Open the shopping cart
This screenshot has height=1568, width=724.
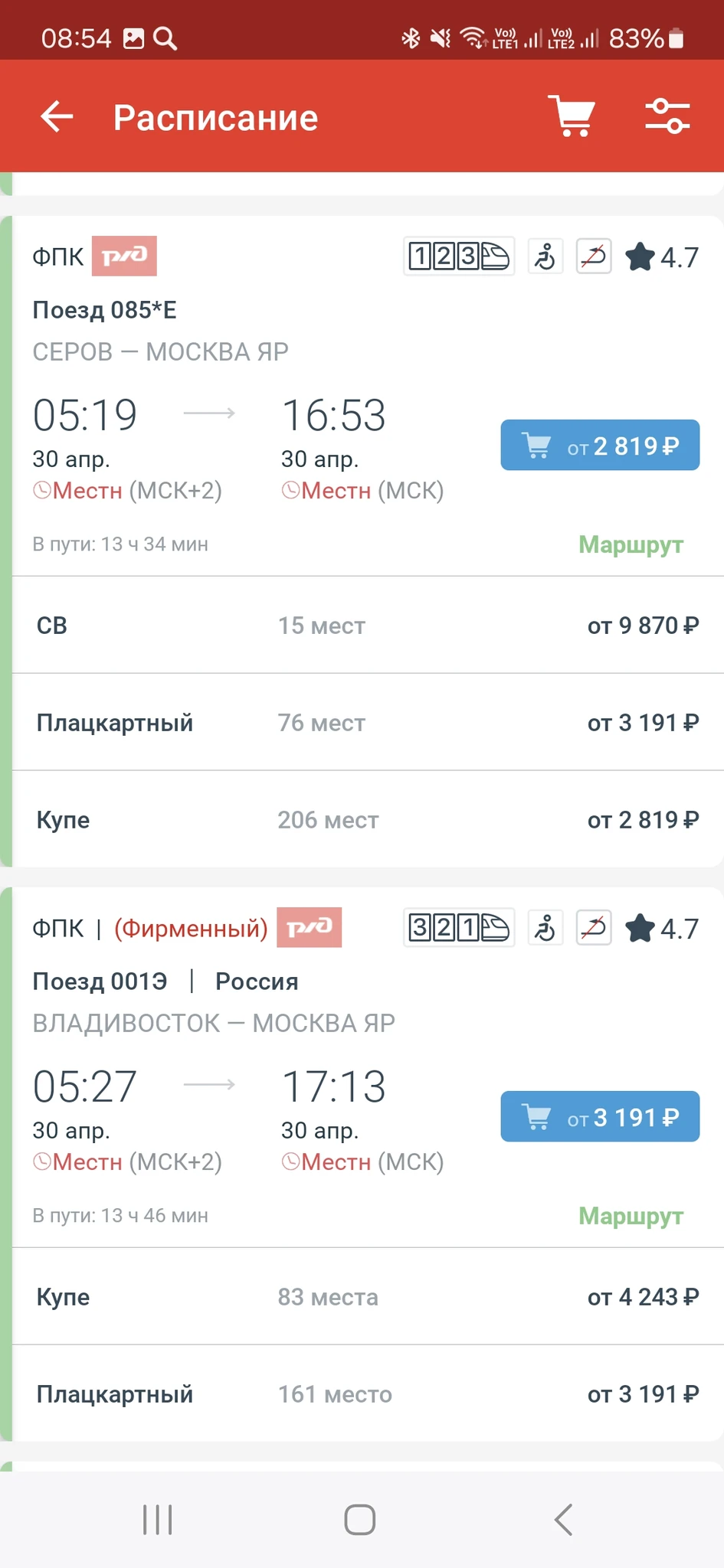pos(572,116)
